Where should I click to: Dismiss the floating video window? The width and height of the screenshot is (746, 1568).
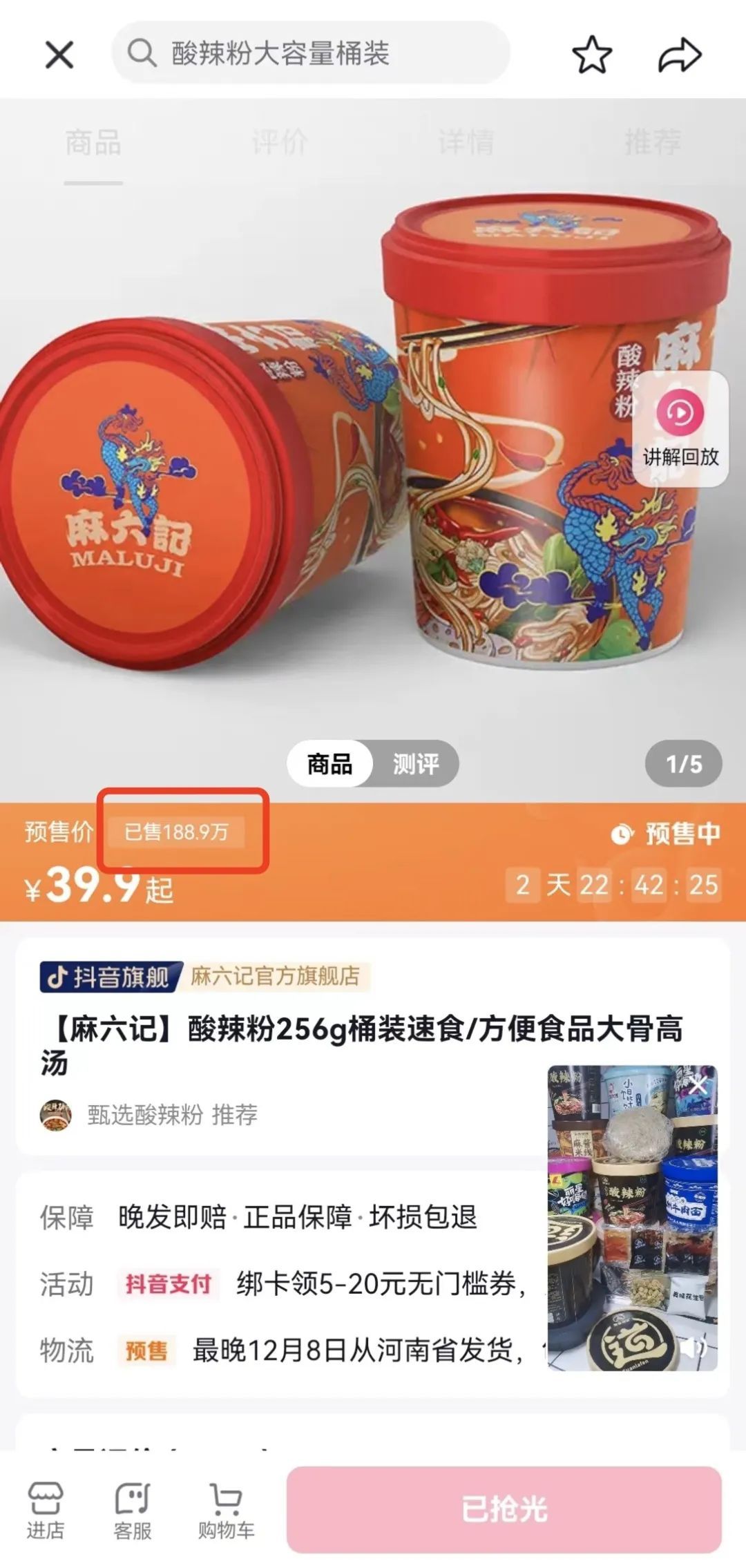pos(698,1085)
